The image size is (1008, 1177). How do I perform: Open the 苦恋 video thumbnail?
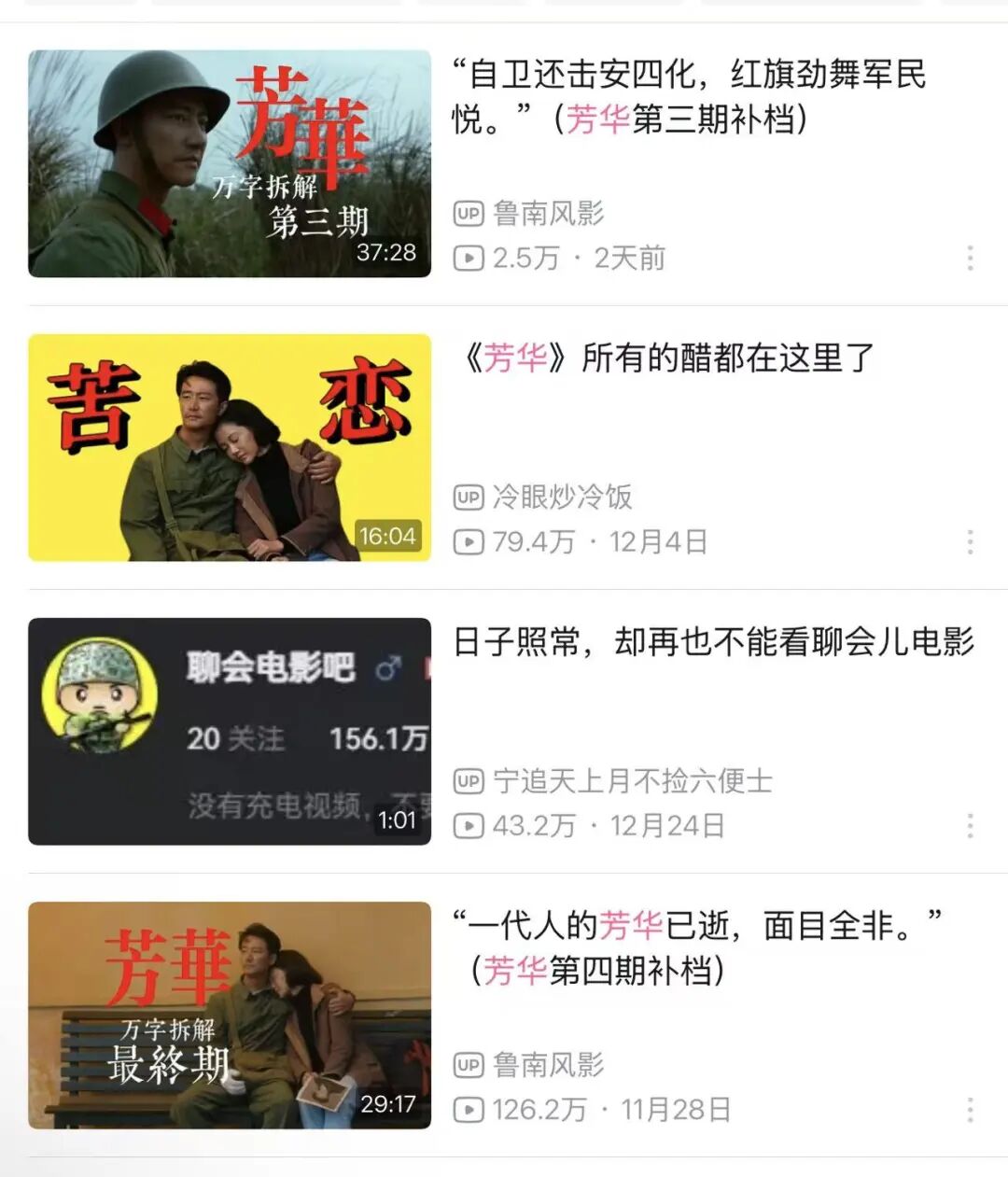pos(230,448)
